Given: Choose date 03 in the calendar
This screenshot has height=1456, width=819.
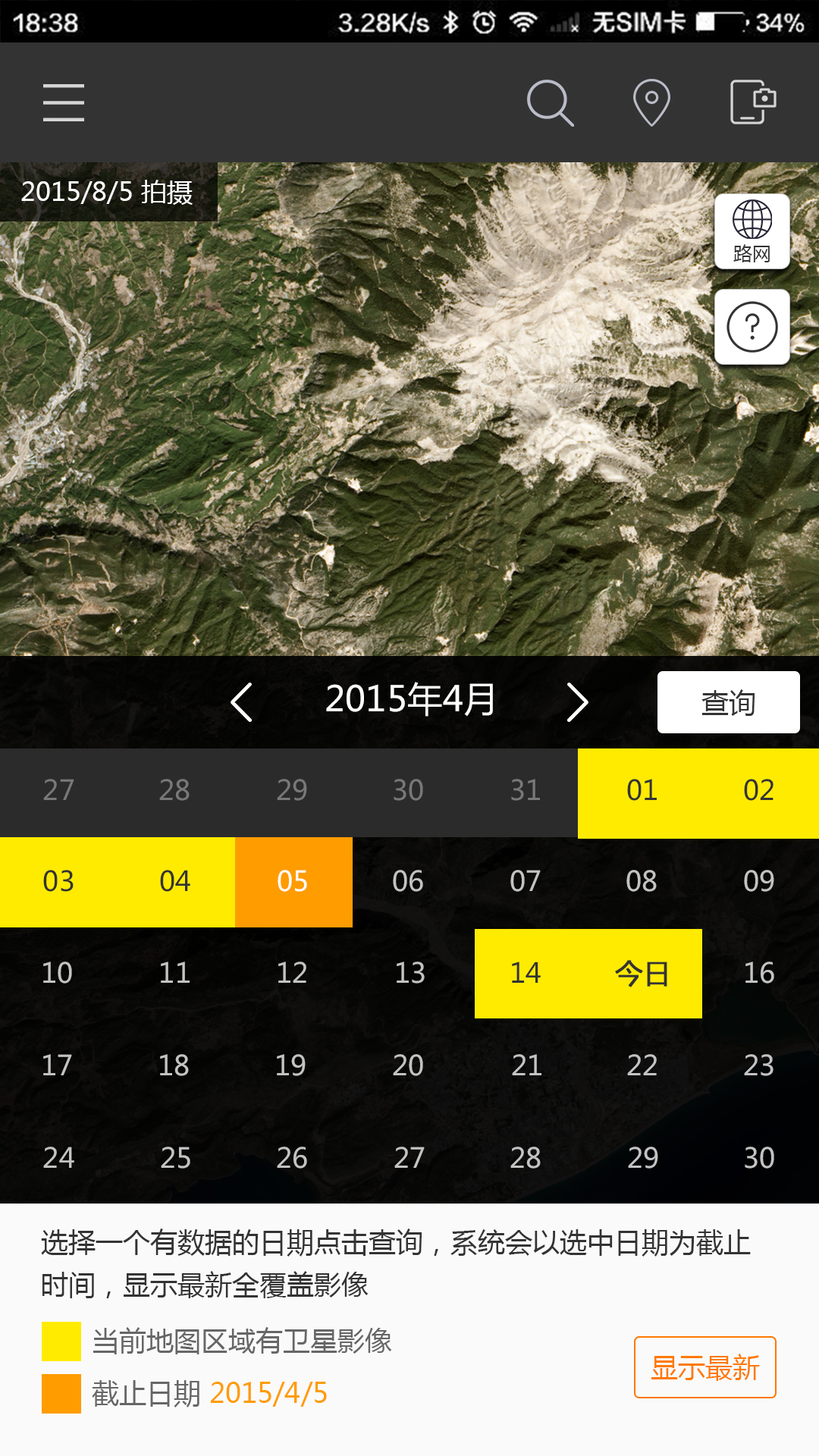Looking at the screenshot, I should (58, 882).
